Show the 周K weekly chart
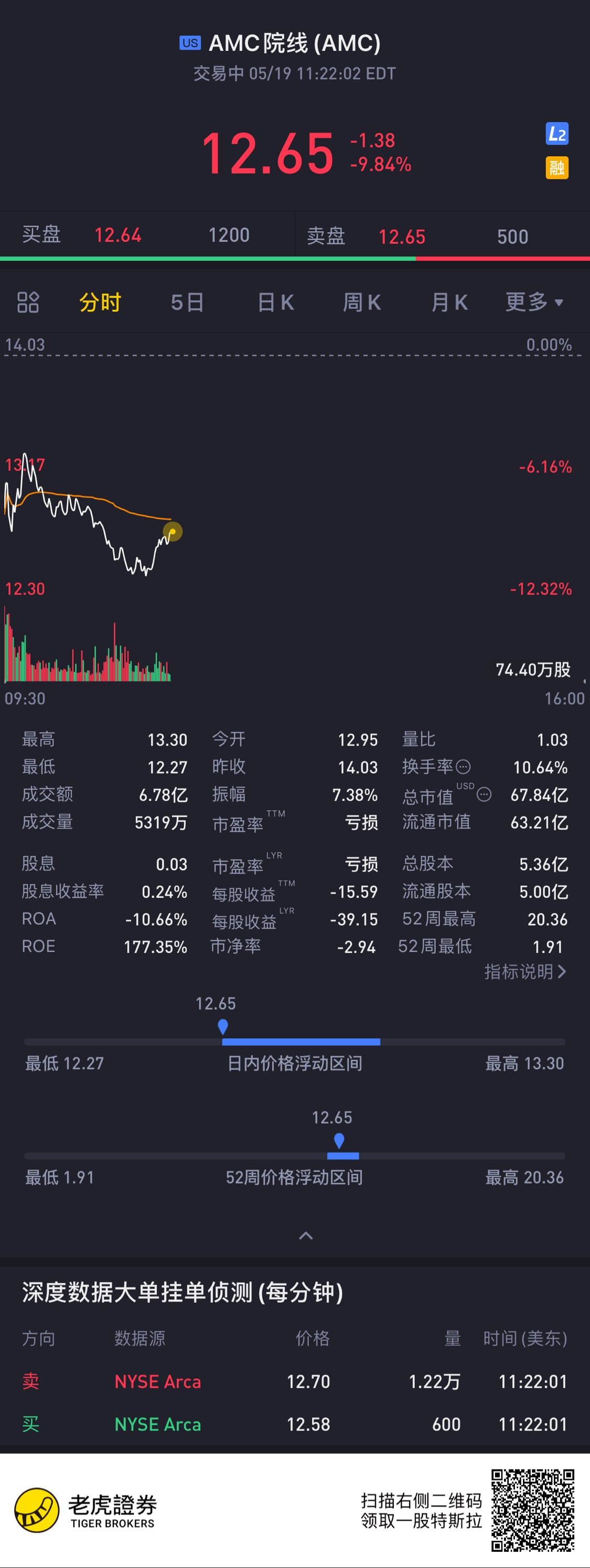Viewport: 590px width, 1568px height. [x=362, y=302]
